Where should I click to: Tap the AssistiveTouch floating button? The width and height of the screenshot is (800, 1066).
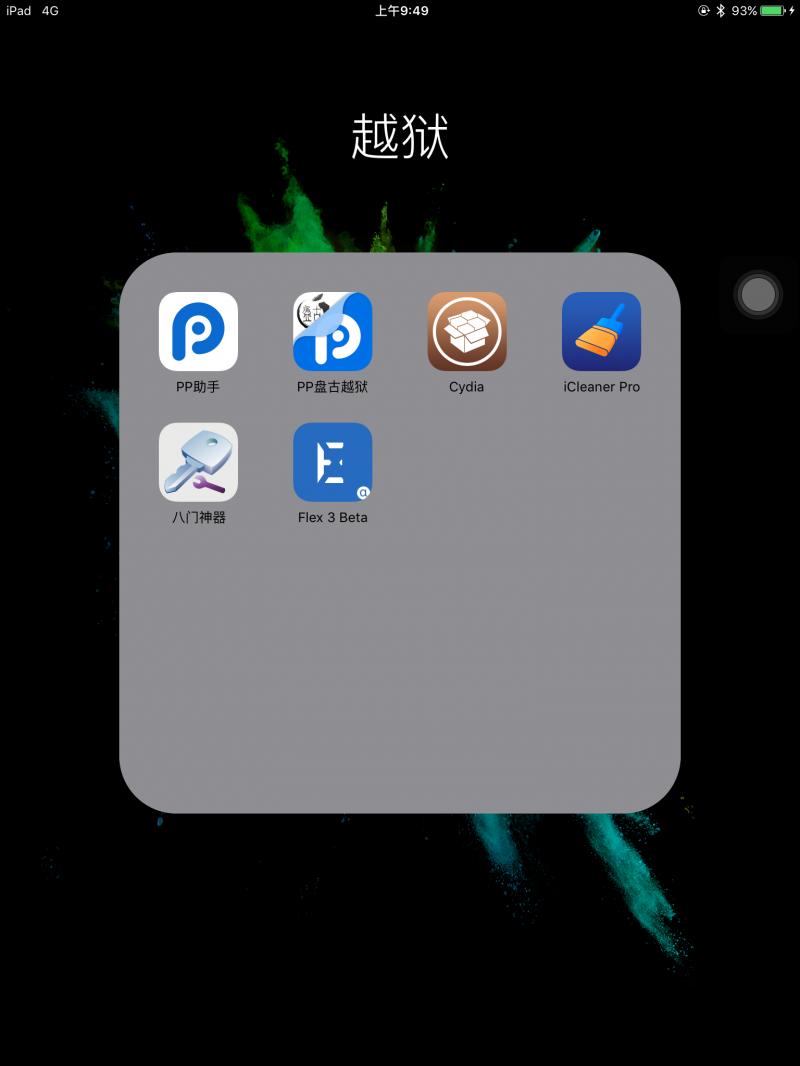coord(758,295)
